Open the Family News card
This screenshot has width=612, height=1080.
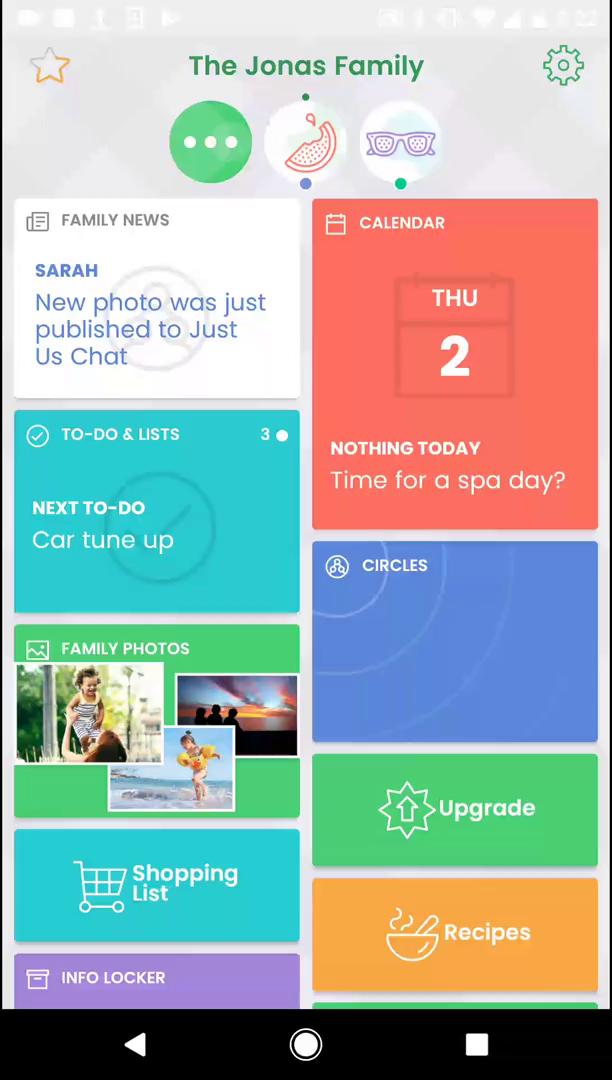pyautogui.click(x=157, y=298)
